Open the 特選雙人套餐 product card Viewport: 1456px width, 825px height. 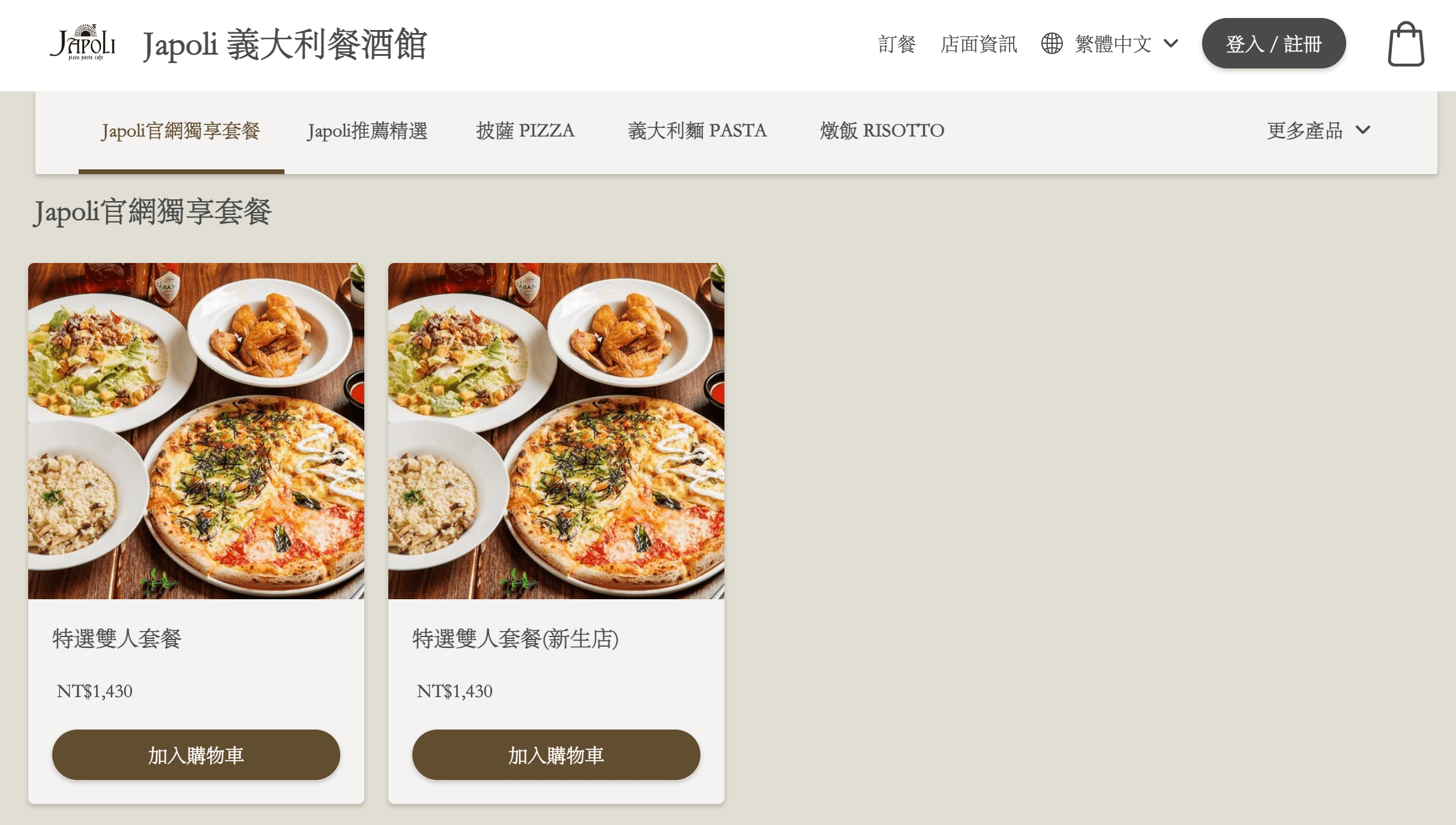(196, 431)
